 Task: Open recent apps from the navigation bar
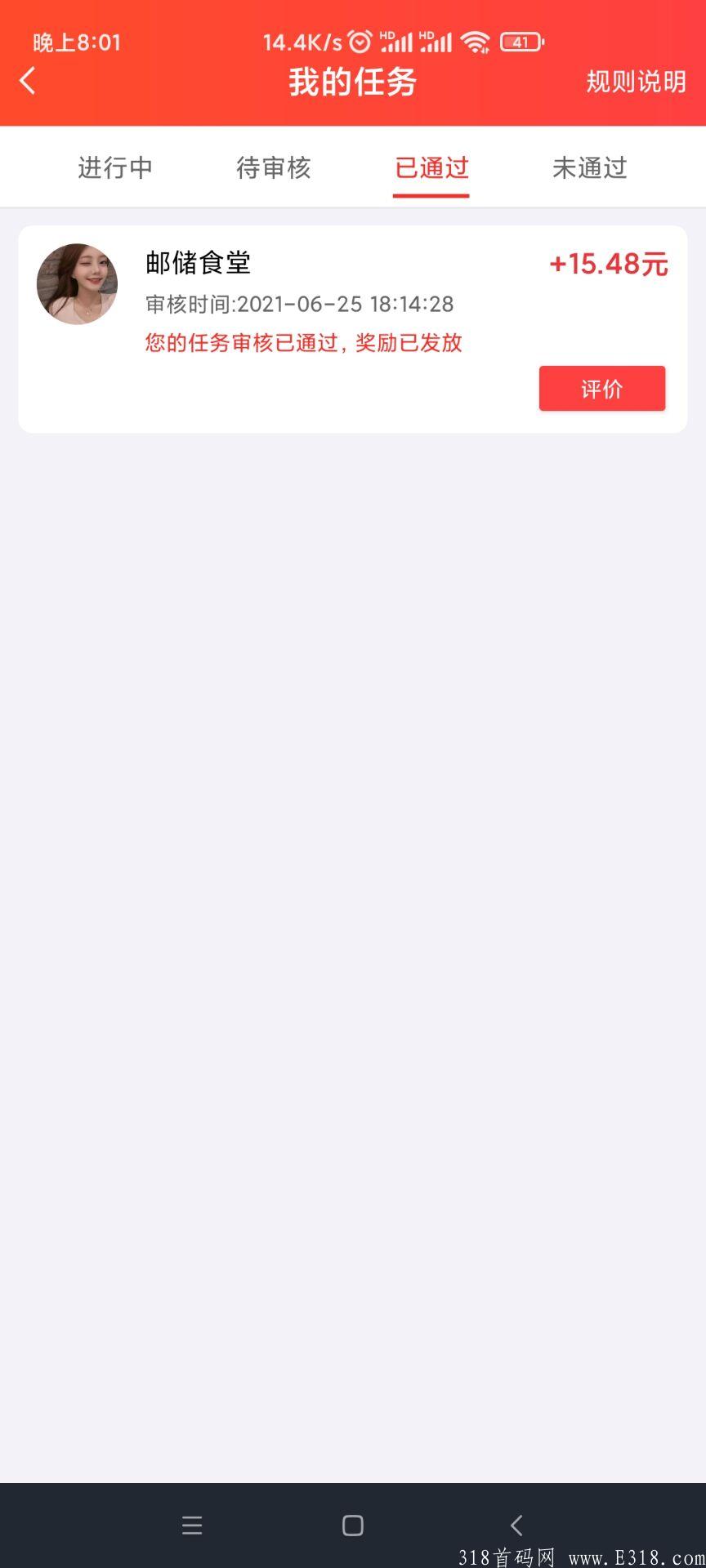(192, 1525)
